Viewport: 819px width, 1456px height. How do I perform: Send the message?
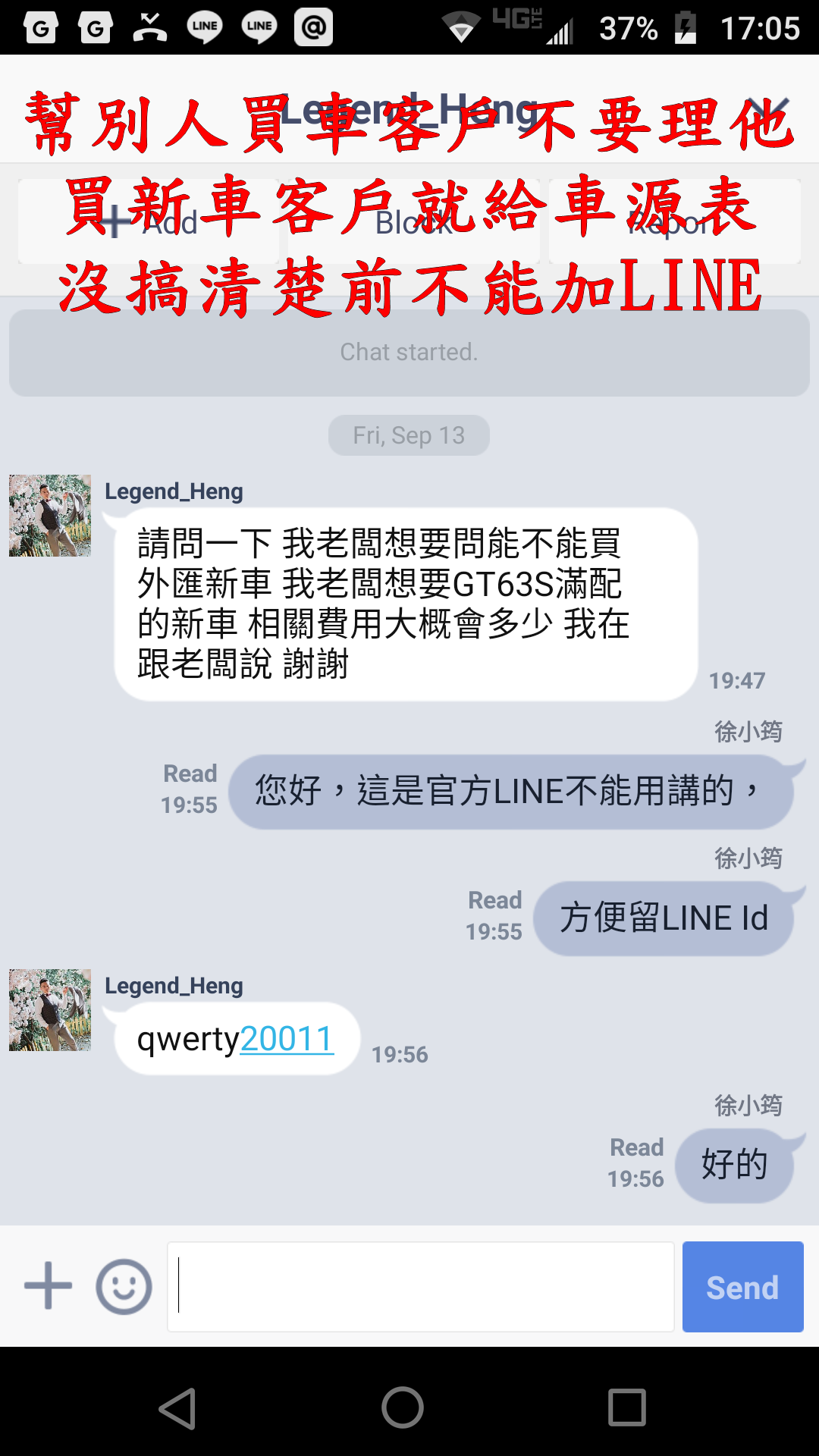click(x=743, y=1286)
